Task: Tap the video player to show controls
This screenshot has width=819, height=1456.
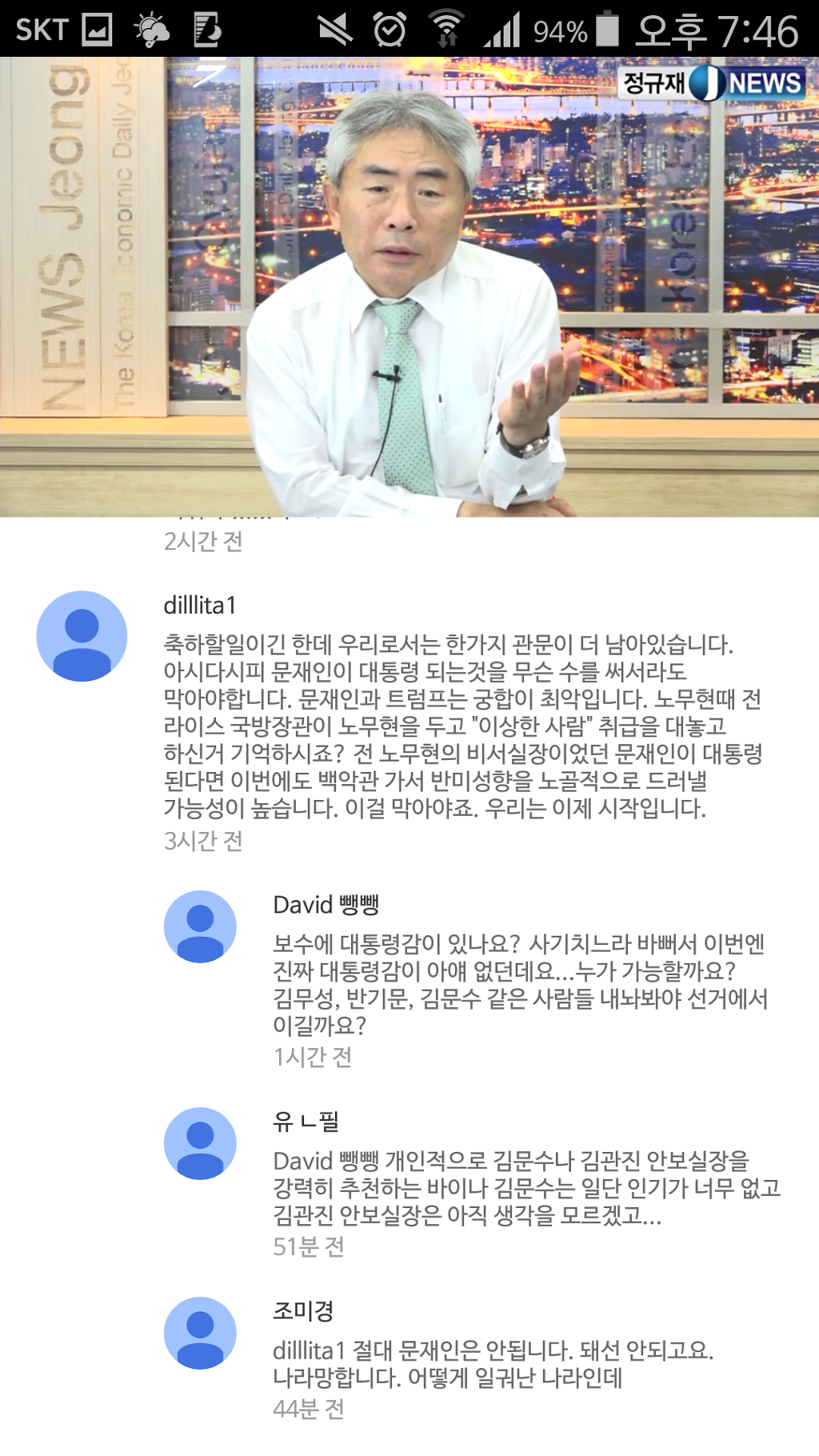Action: 409,286
